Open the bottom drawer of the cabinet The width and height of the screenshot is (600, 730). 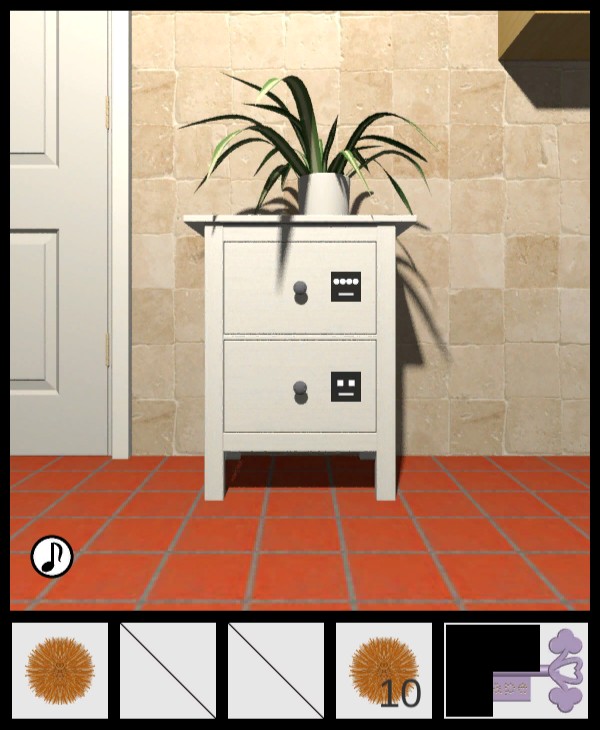point(299,388)
